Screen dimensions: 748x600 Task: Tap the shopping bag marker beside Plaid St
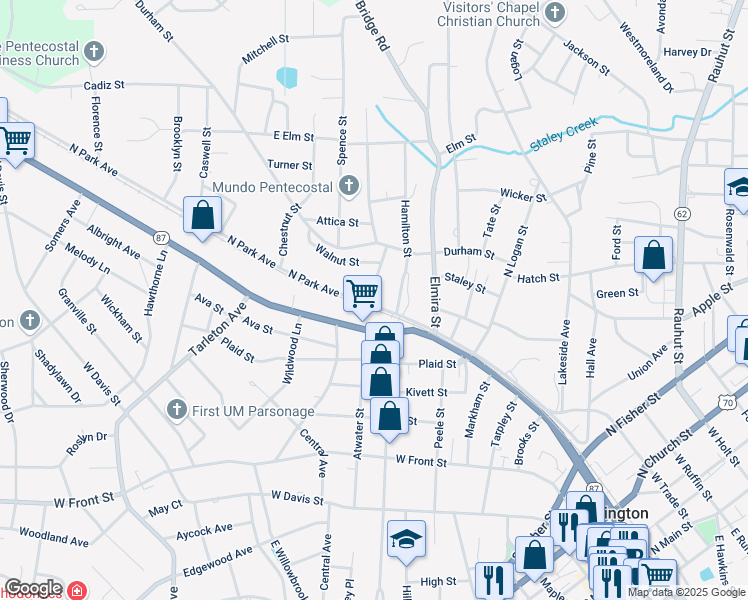[380, 357]
